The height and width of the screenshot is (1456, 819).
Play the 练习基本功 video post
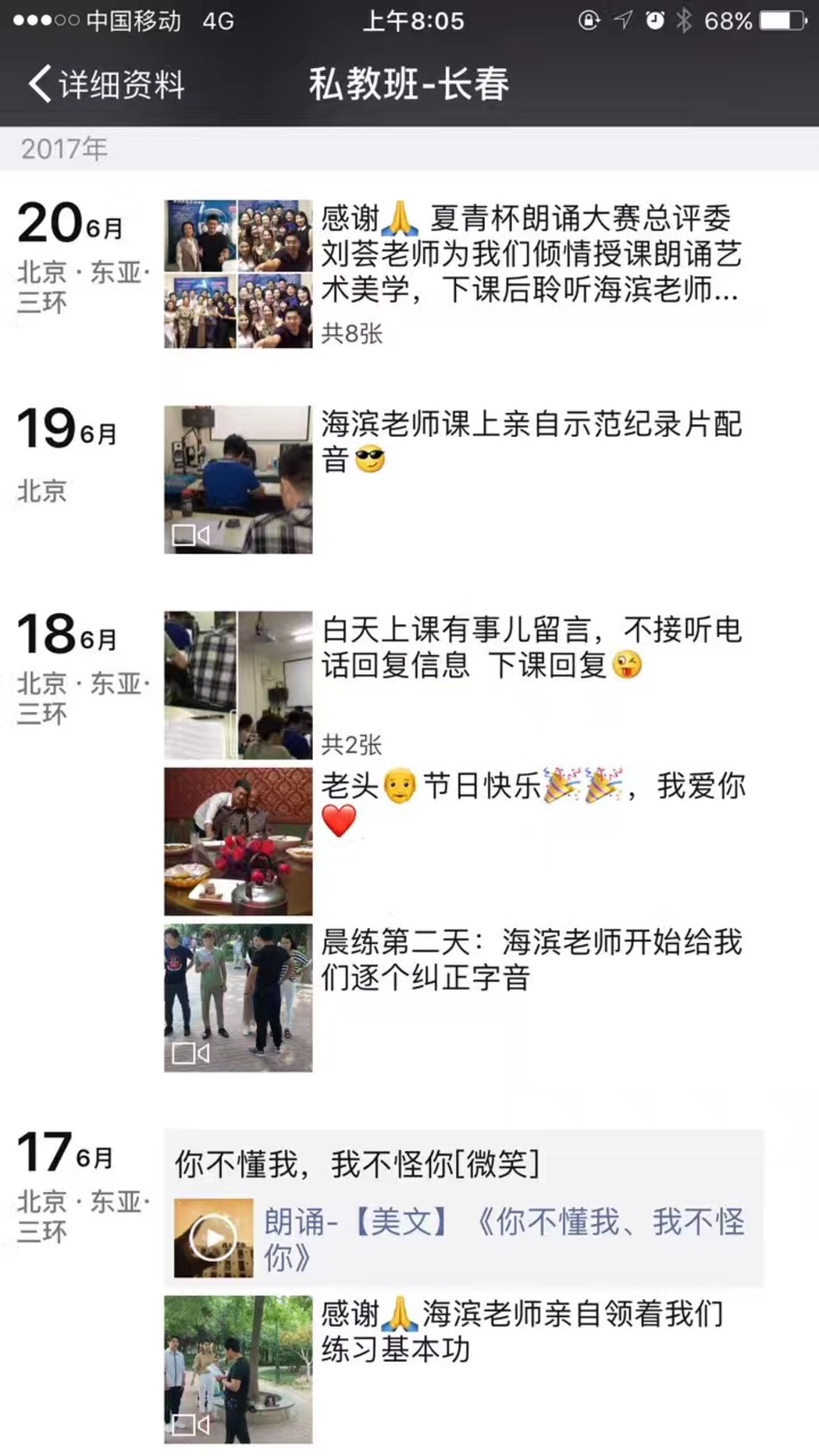238,1369
